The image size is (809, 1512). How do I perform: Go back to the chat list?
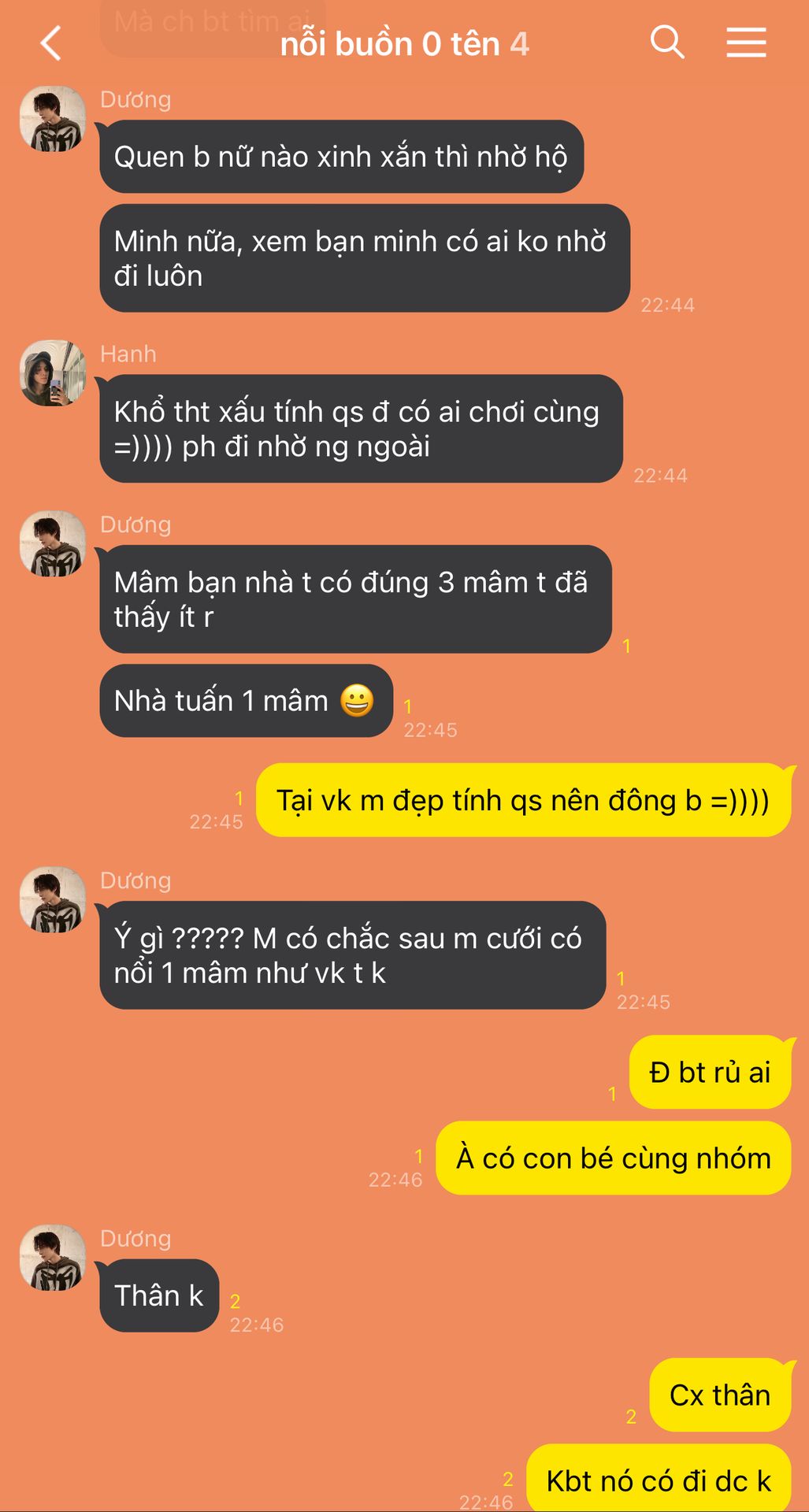click(50, 43)
